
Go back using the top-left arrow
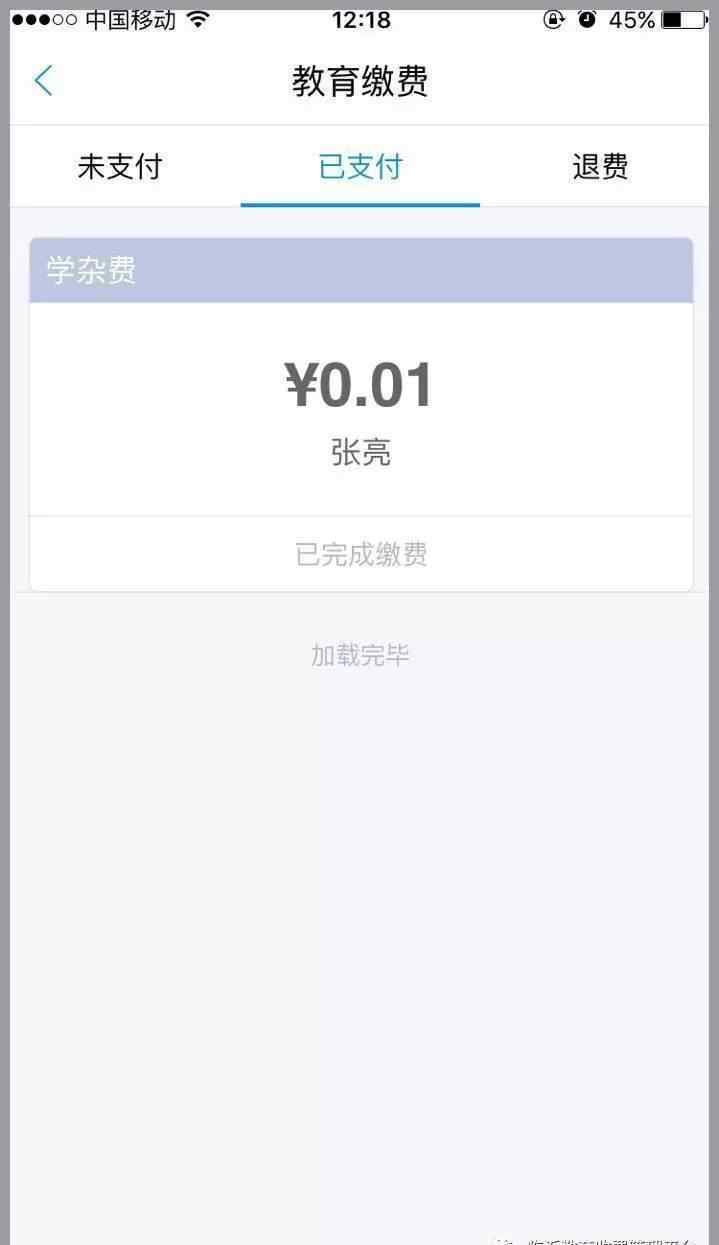click(x=43, y=81)
